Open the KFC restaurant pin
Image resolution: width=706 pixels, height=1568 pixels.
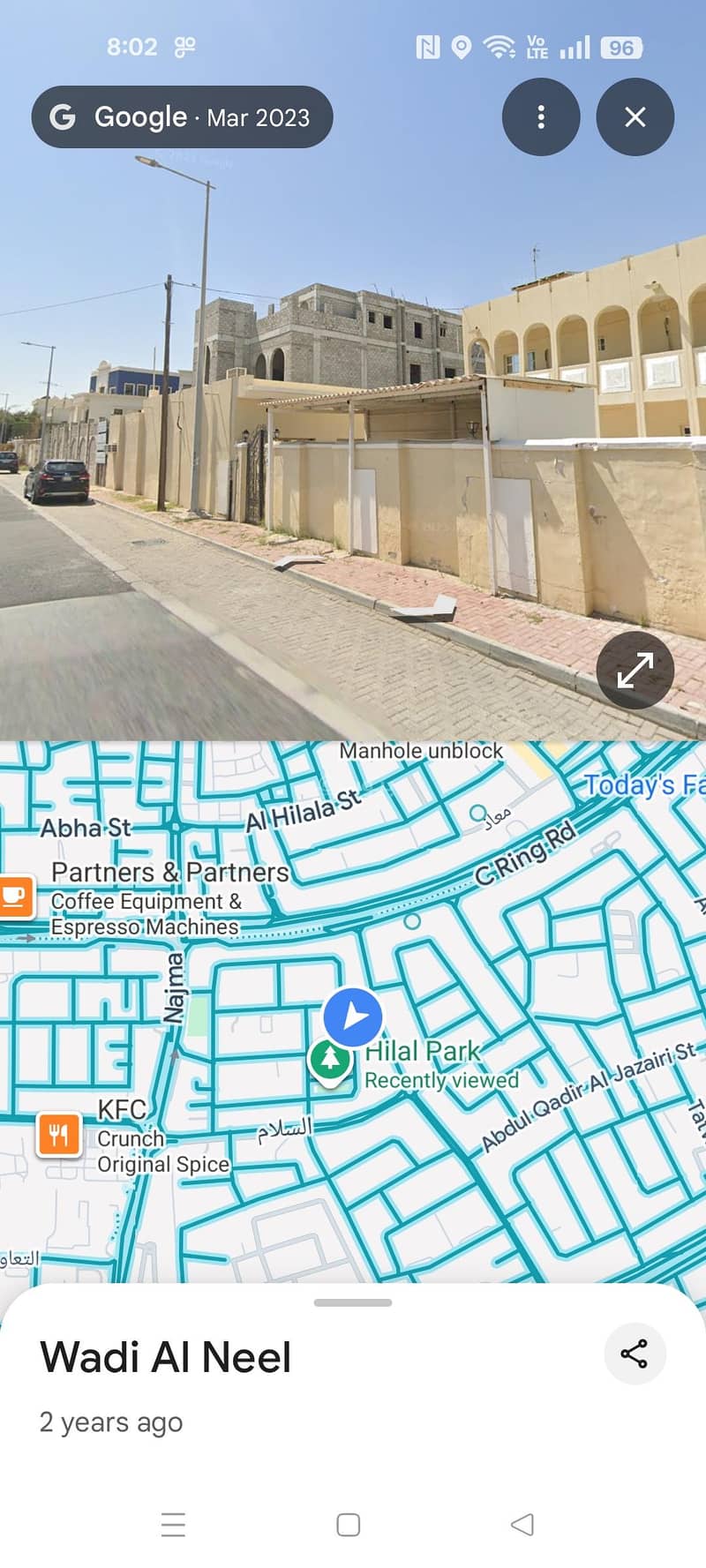click(58, 1135)
